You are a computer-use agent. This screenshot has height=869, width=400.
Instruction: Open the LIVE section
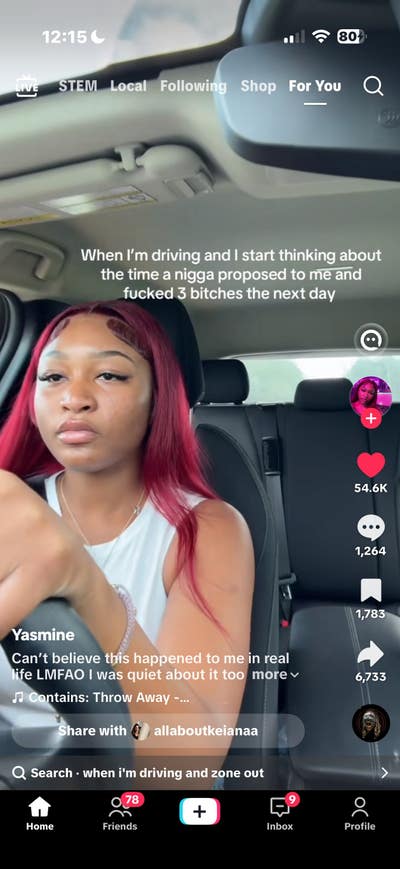tap(27, 86)
